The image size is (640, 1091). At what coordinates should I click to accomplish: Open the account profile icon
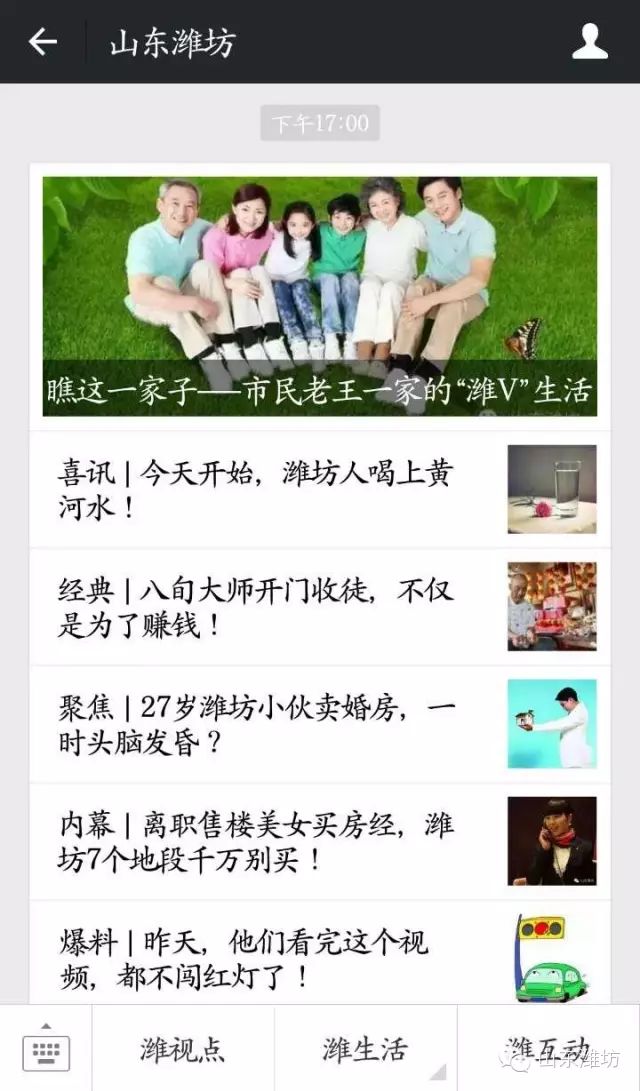pos(589,42)
